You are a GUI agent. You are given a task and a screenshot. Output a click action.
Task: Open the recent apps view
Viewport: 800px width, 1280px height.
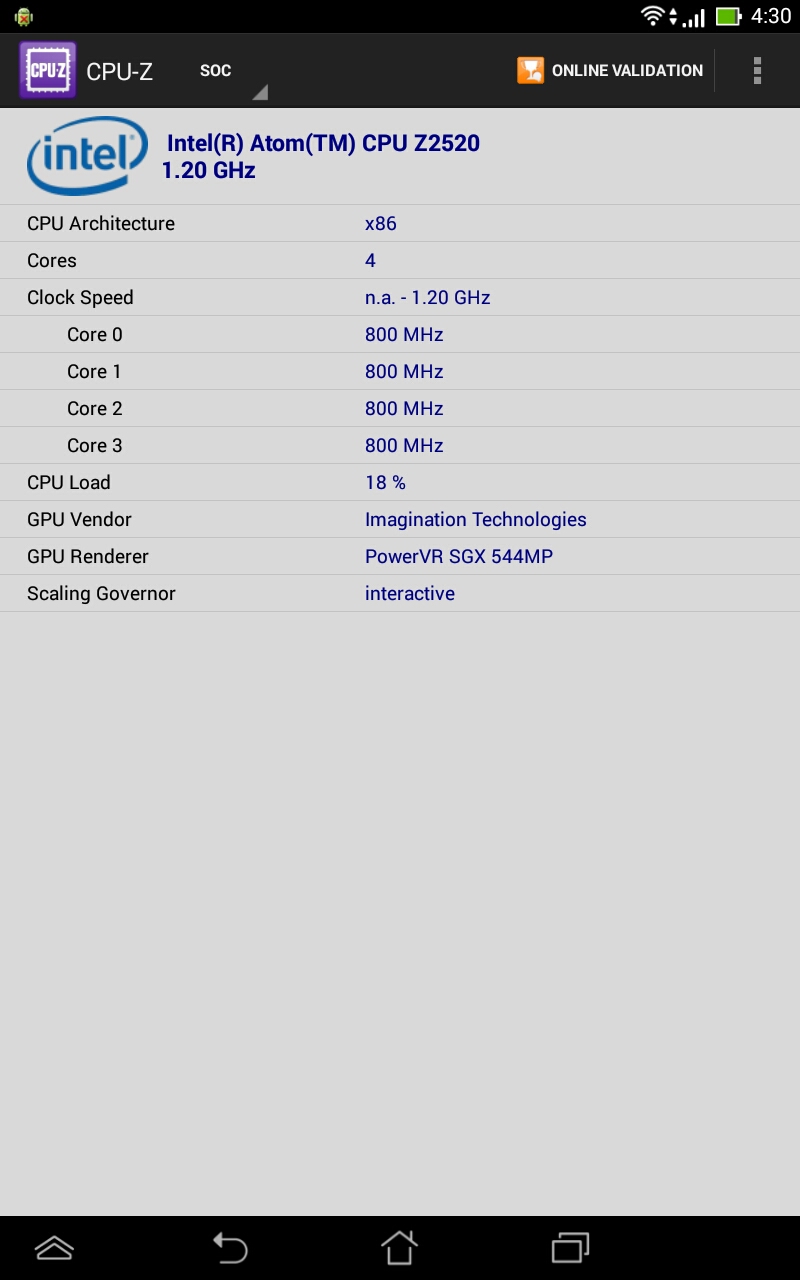(x=570, y=1247)
